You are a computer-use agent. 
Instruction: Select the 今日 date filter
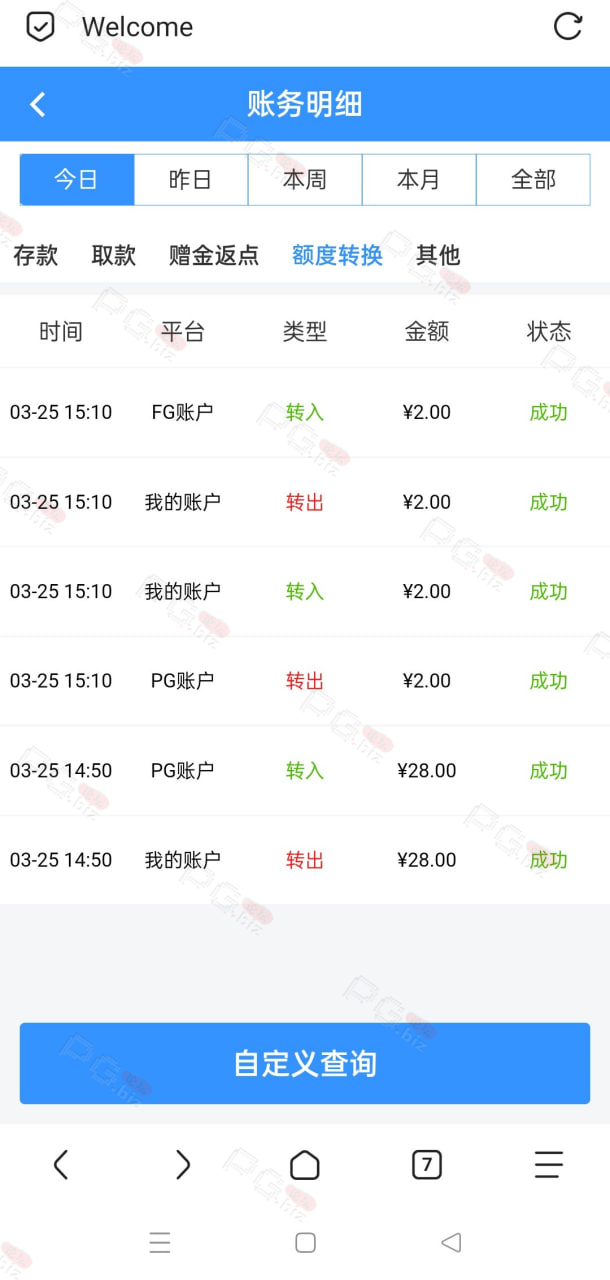pos(77,180)
